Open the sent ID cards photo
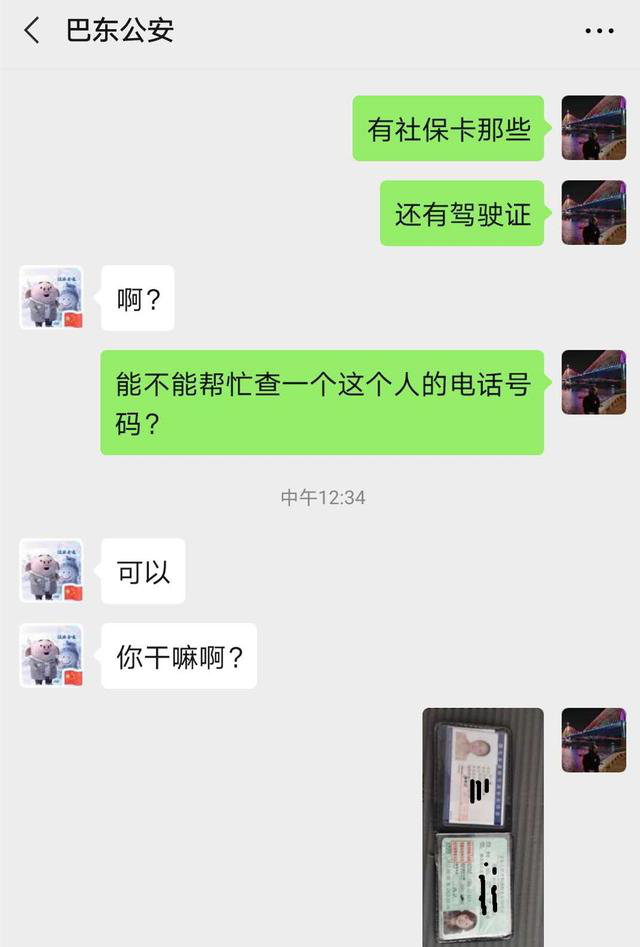 point(482,826)
